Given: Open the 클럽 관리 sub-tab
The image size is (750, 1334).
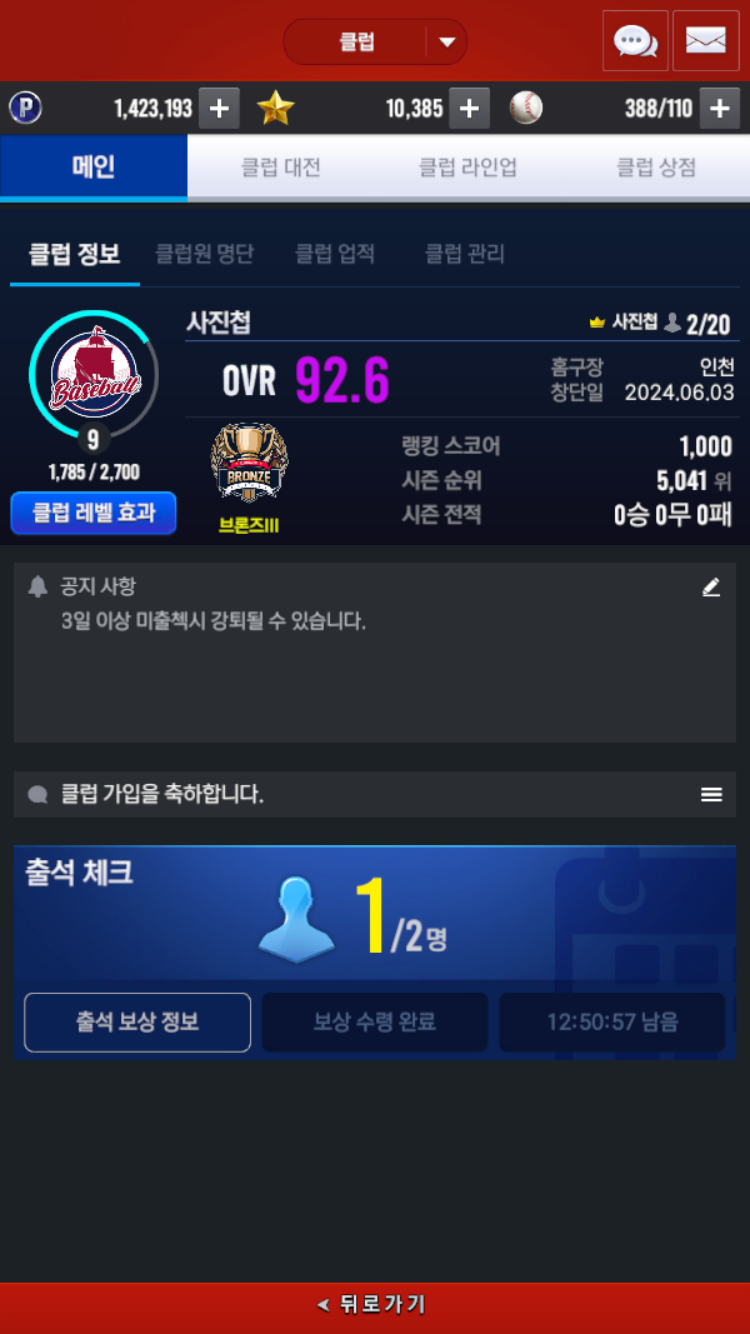Looking at the screenshot, I should (x=465, y=254).
